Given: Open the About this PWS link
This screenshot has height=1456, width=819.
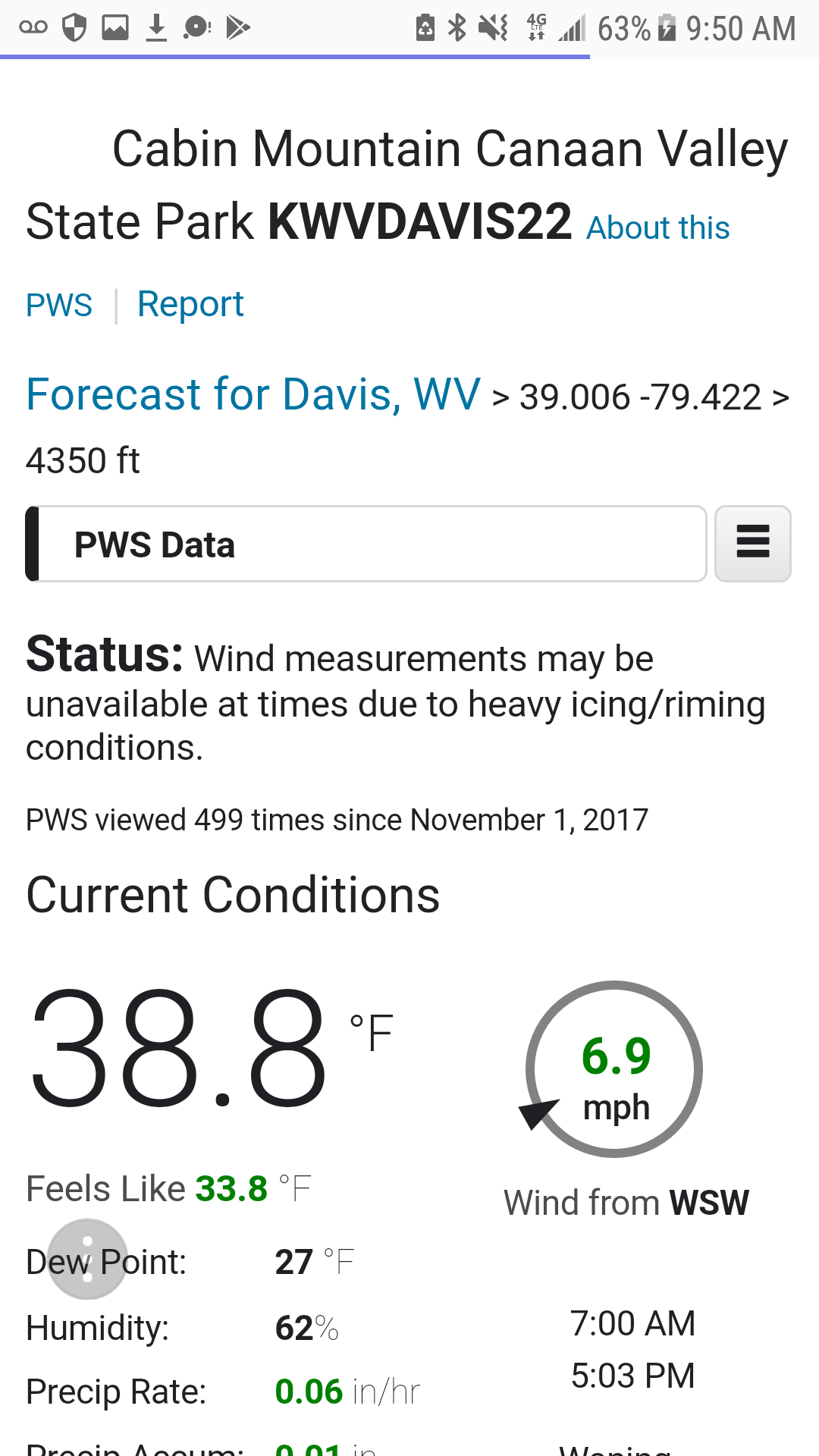Looking at the screenshot, I should point(657,228).
